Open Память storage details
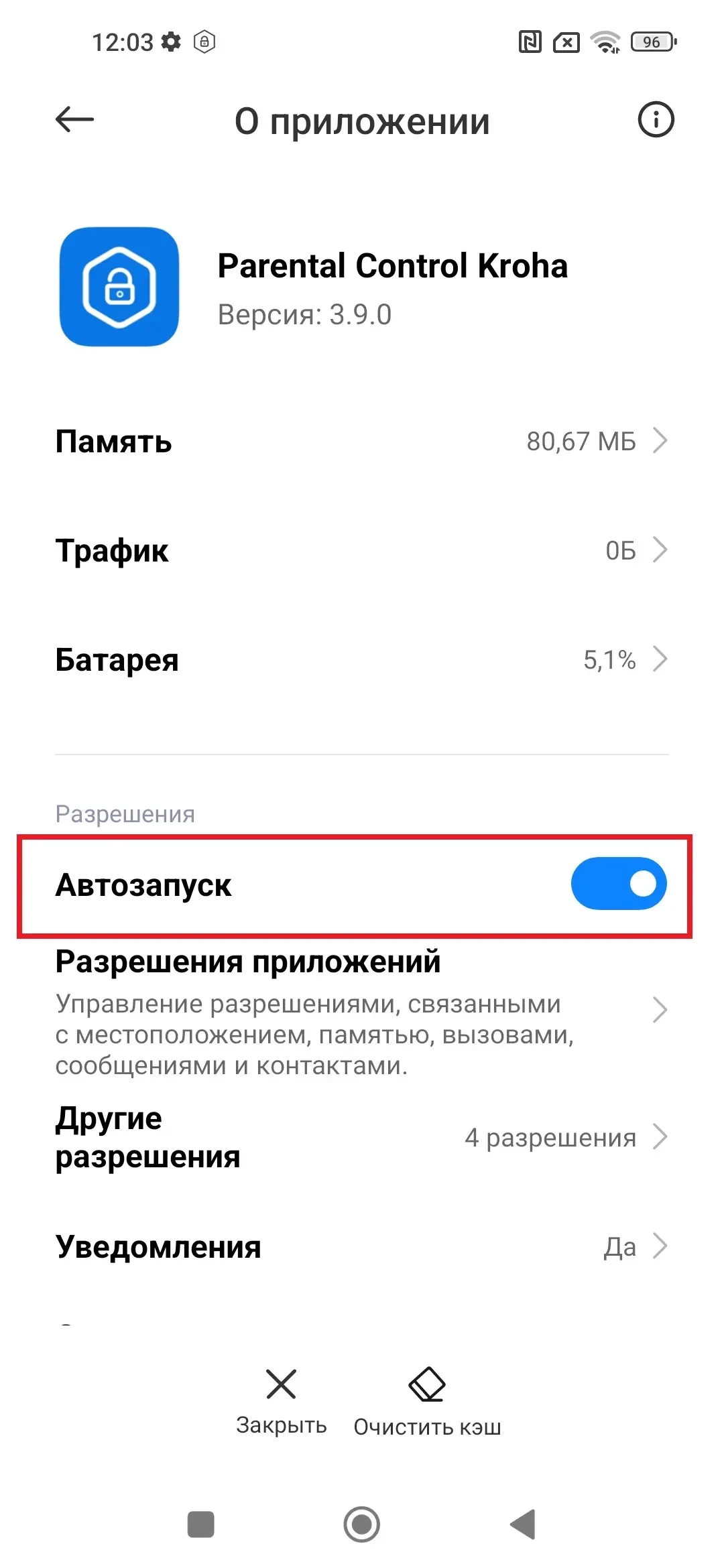Viewport: 724px width, 1568px height. click(x=362, y=442)
